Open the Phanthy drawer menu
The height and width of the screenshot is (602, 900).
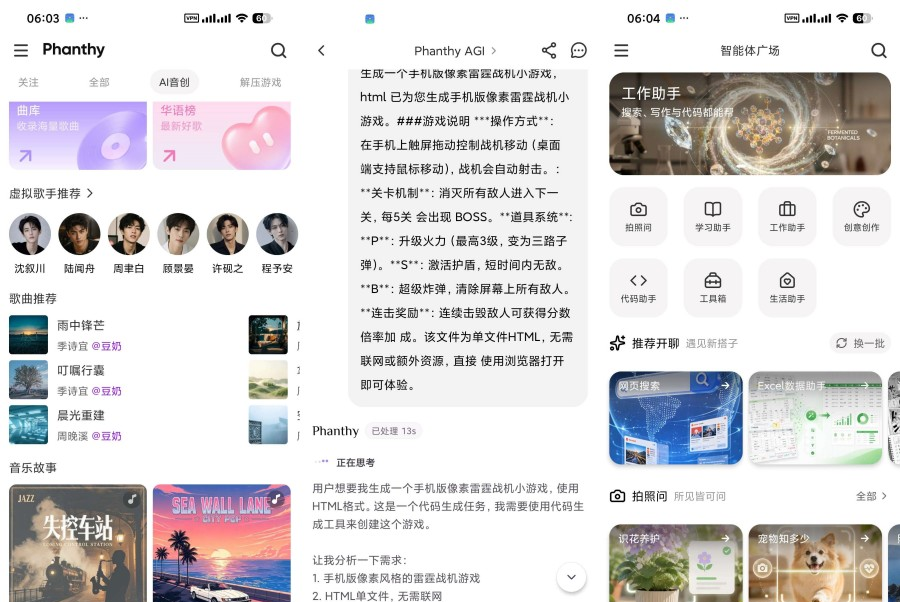pos(21,51)
